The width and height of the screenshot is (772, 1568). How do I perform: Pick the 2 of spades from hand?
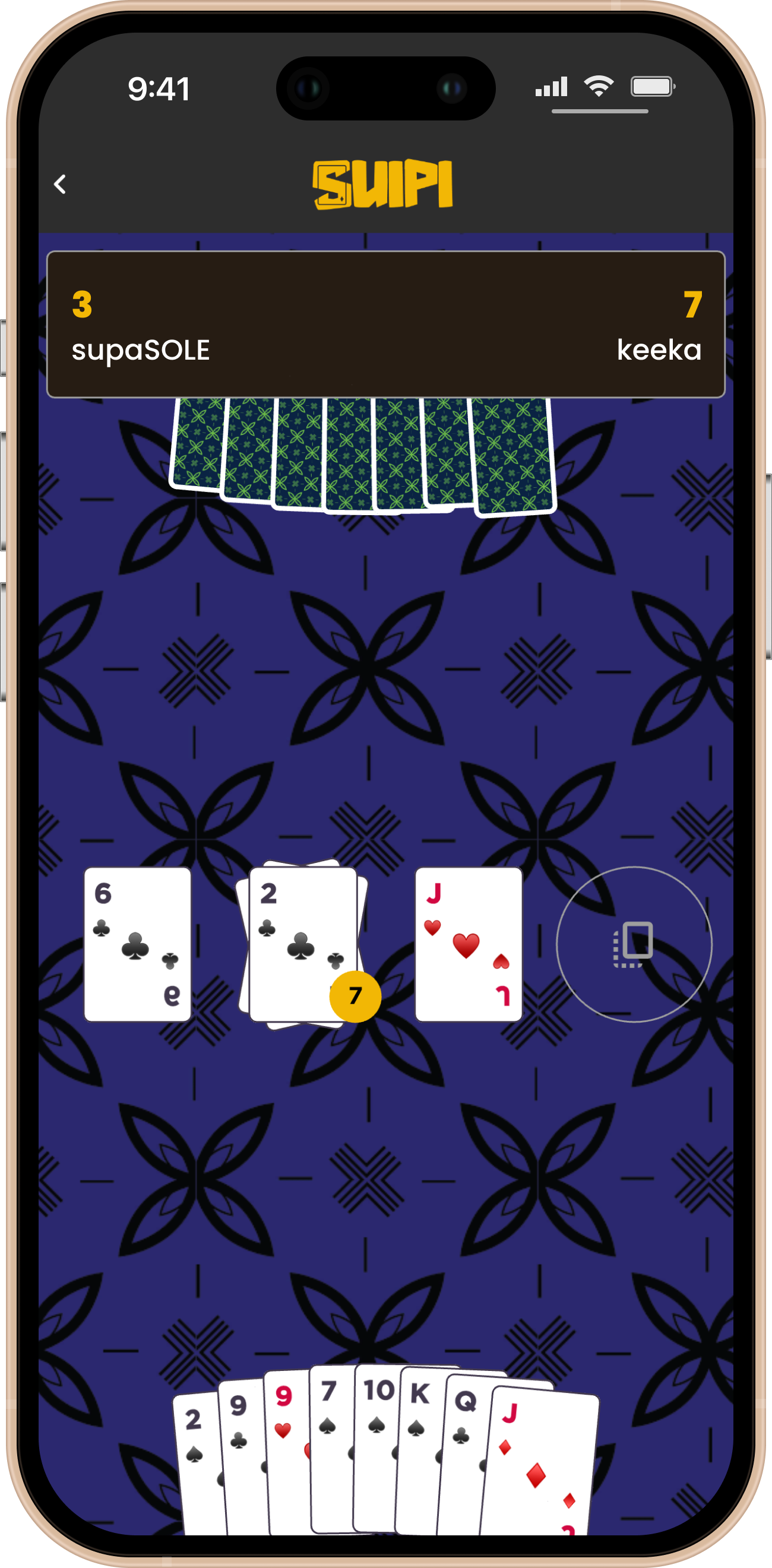[x=196, y=1461]
